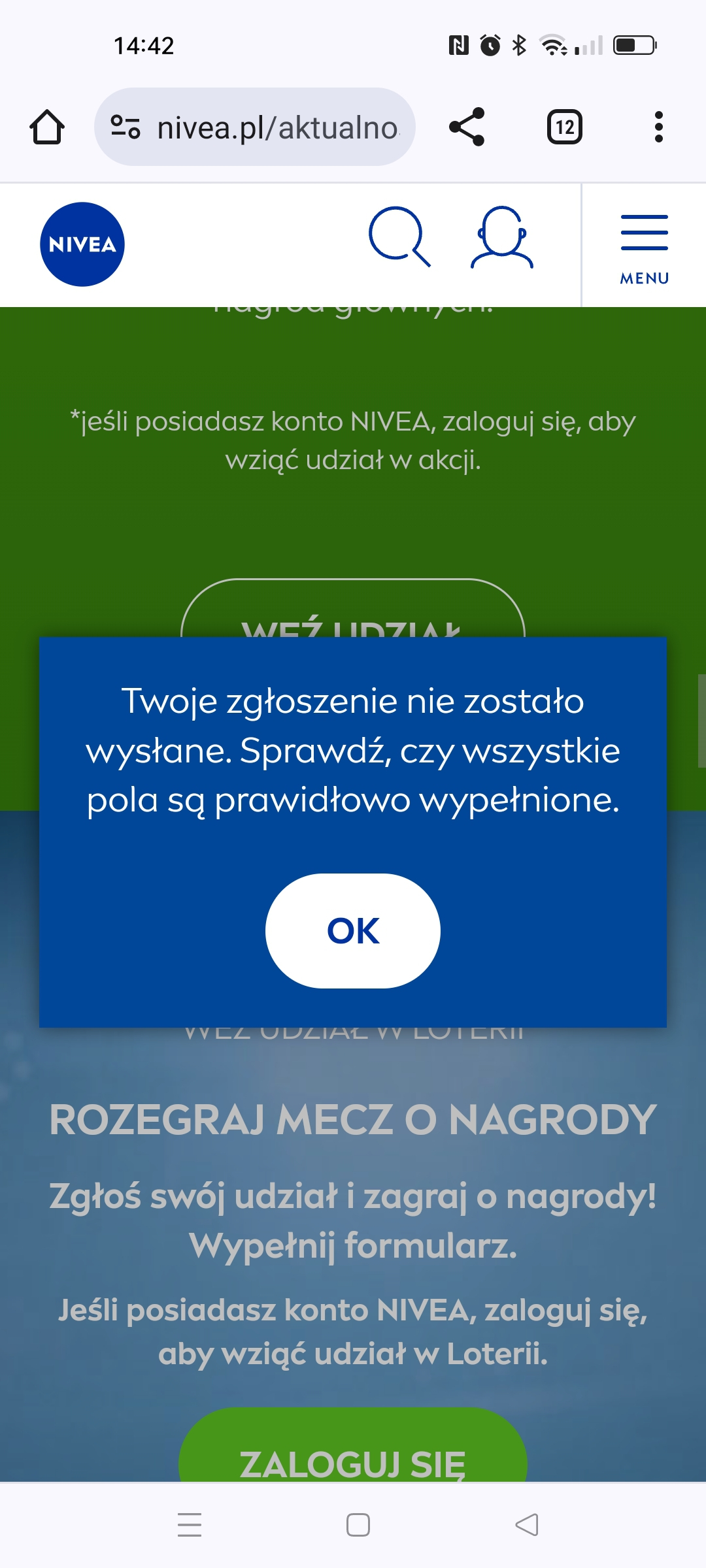Open the user account icon
The width and height of the screenshot is (706, 1568).
(x=502, y=237)
